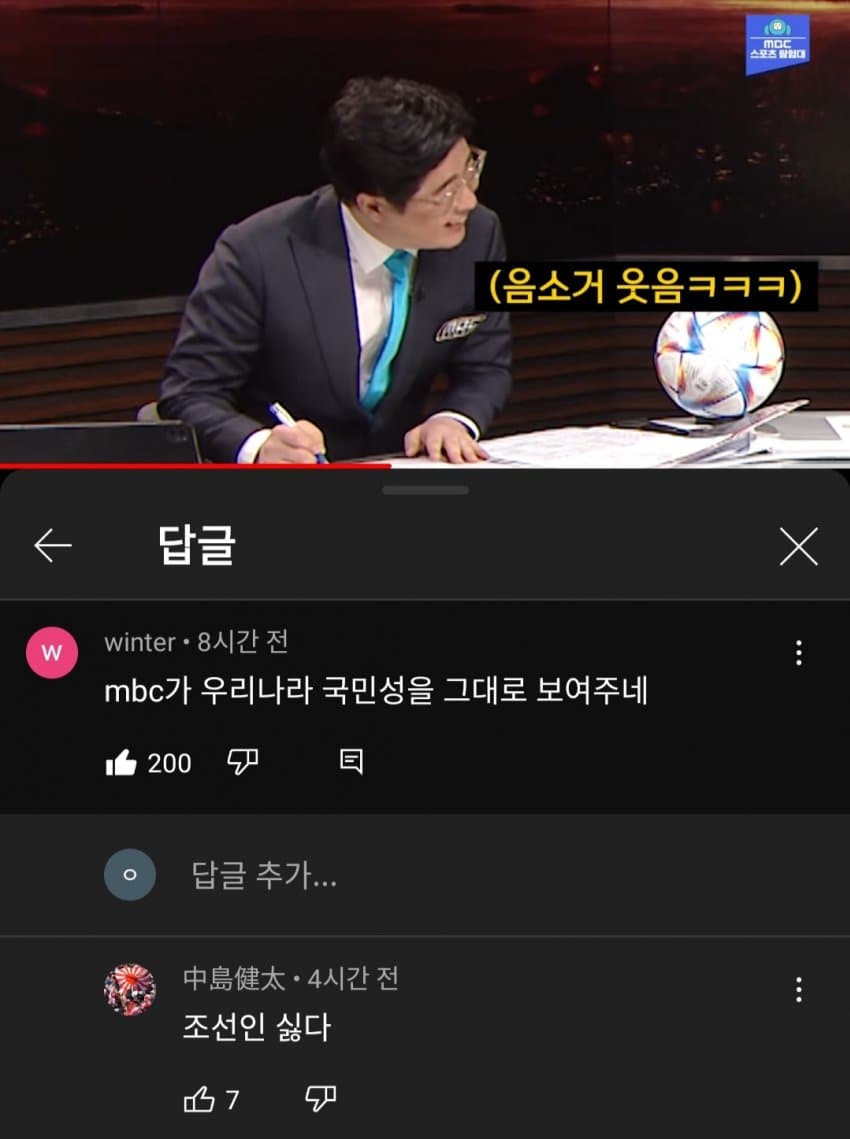850x1139 pixels.
Task: Like winter's comment with 200 likes
Action: 122,763
